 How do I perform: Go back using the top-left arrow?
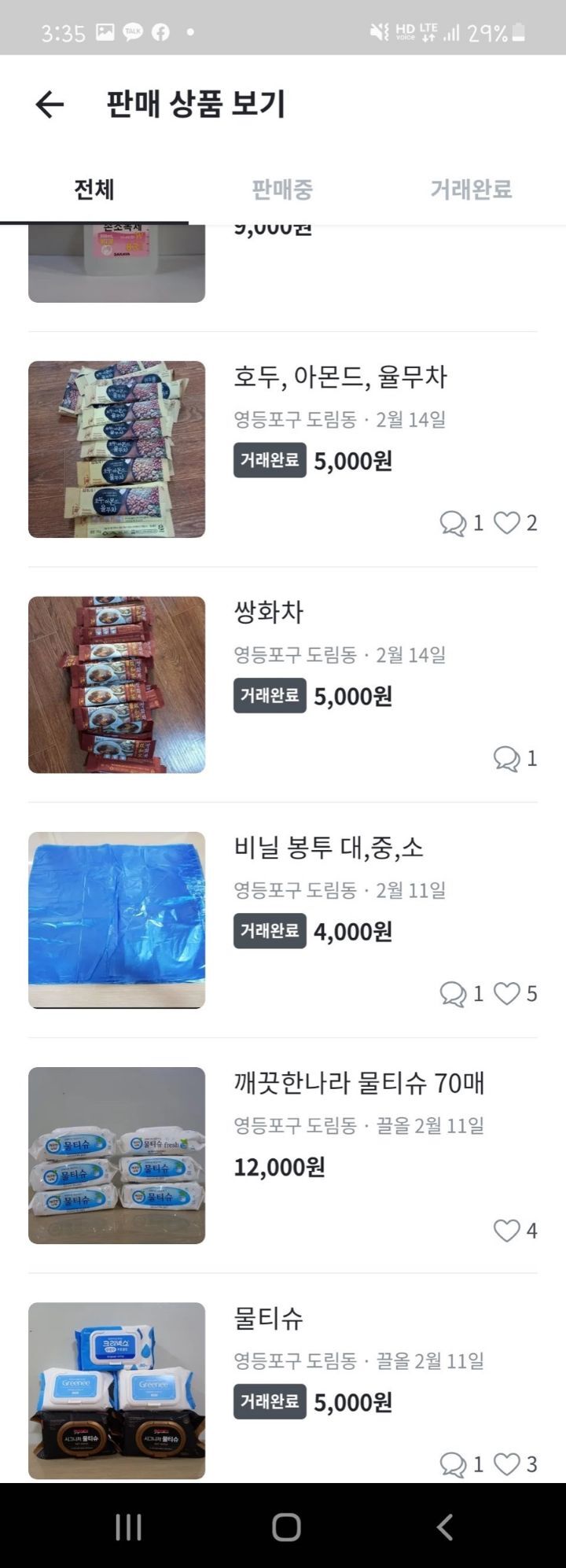[x=49, y=103]
